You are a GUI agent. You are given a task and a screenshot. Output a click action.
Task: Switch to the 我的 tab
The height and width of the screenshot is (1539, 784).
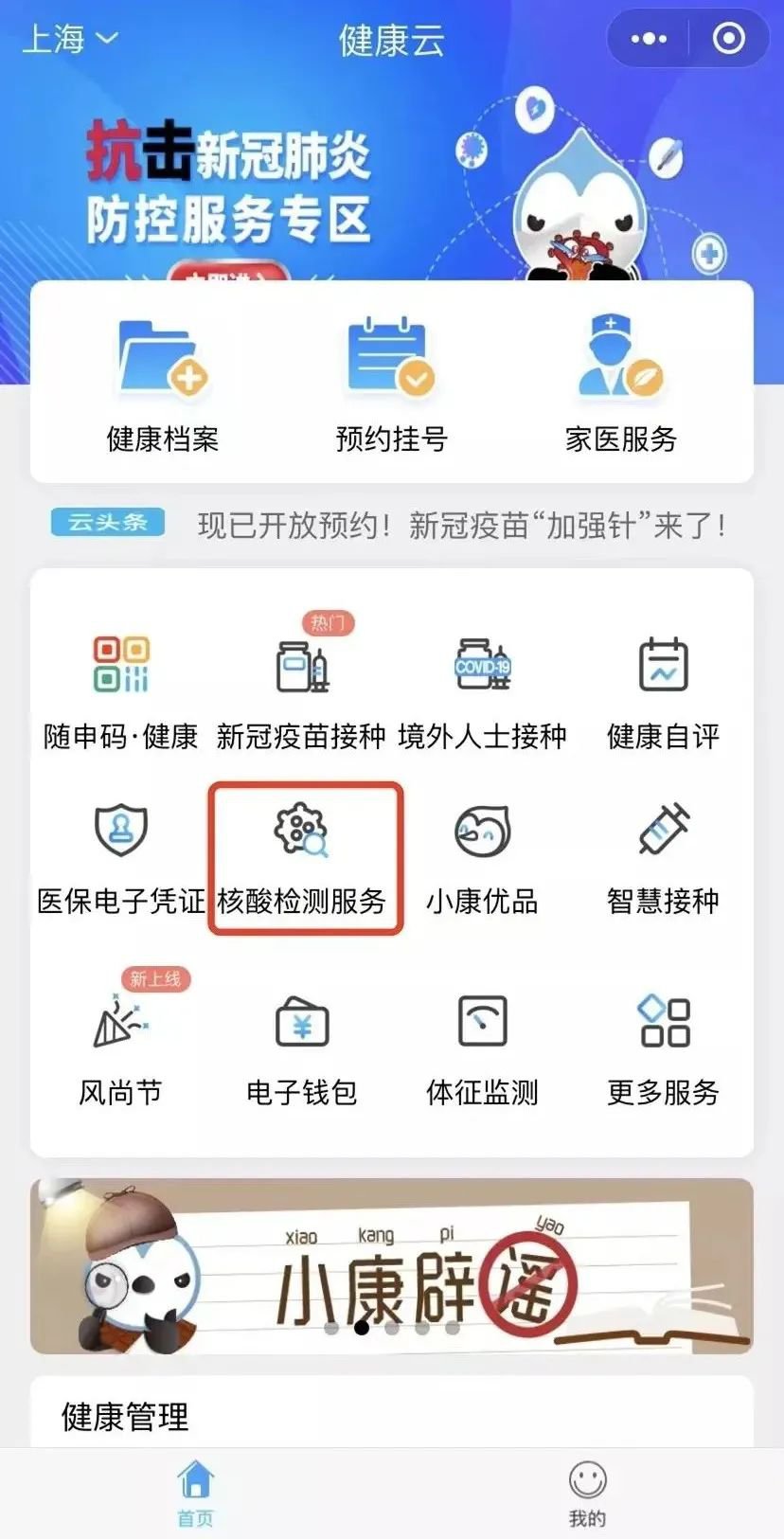click(x=587, y=1493)
